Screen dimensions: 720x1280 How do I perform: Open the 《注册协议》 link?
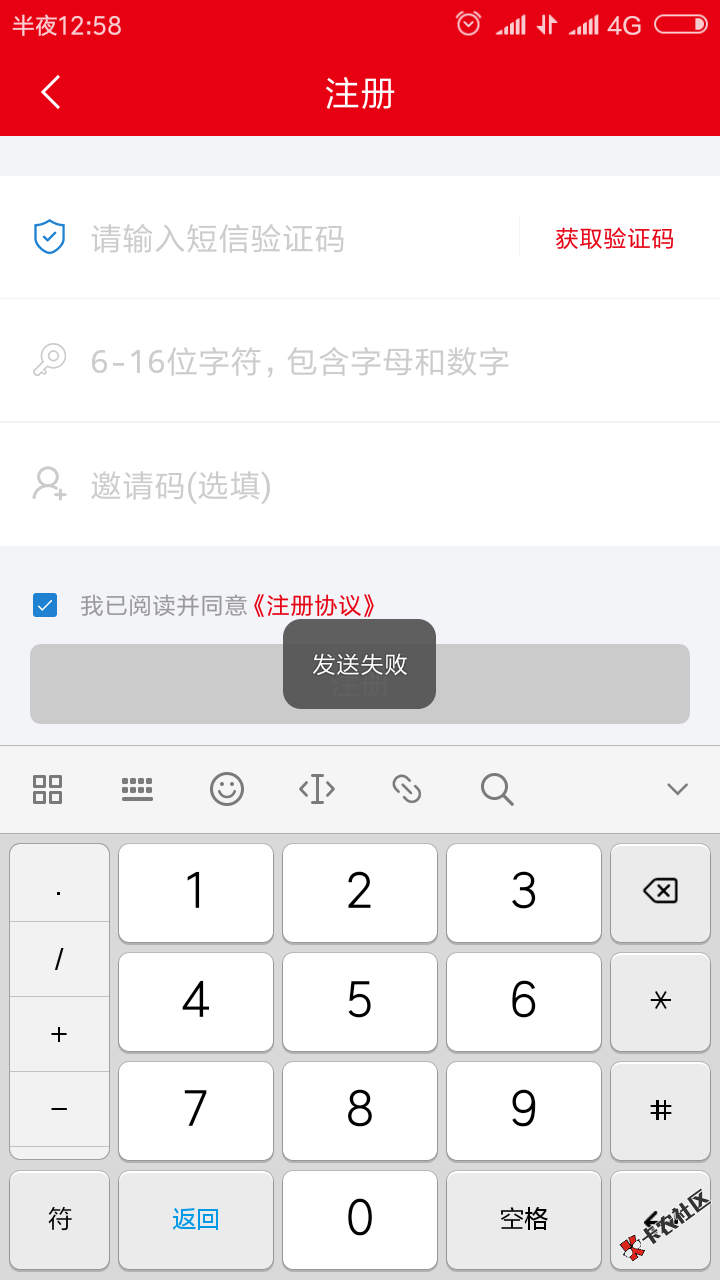[x=315, y=606]
